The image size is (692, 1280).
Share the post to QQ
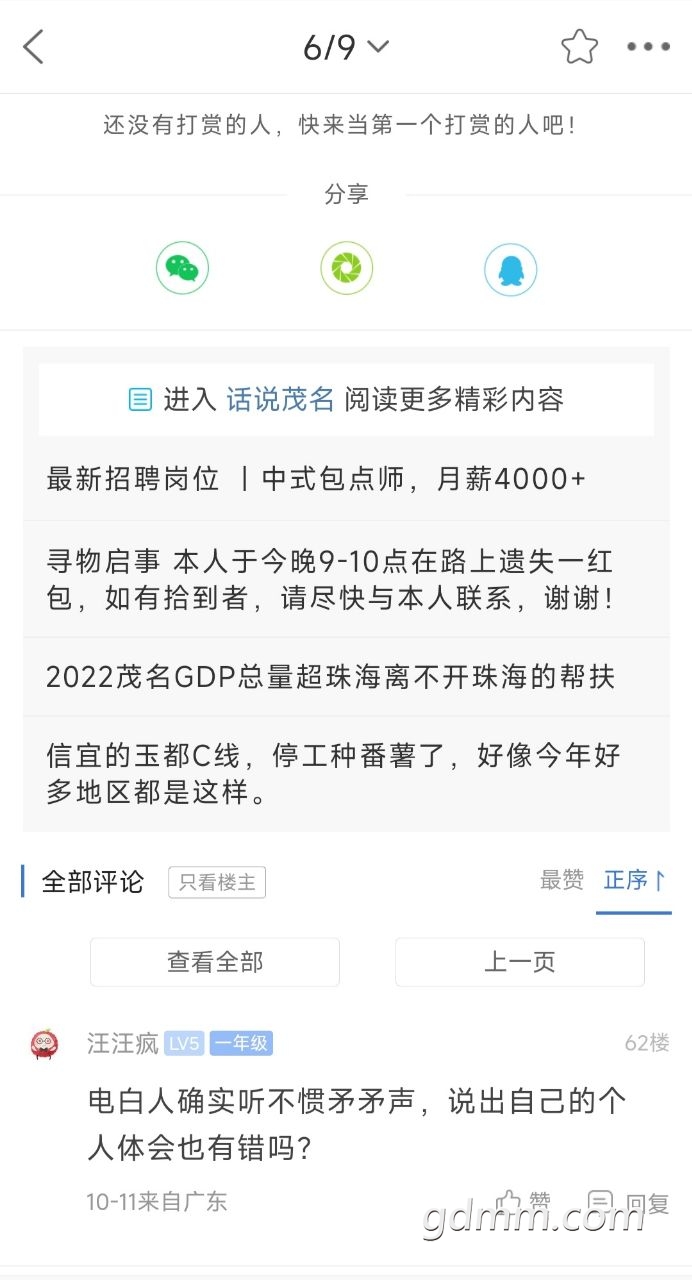510,269
